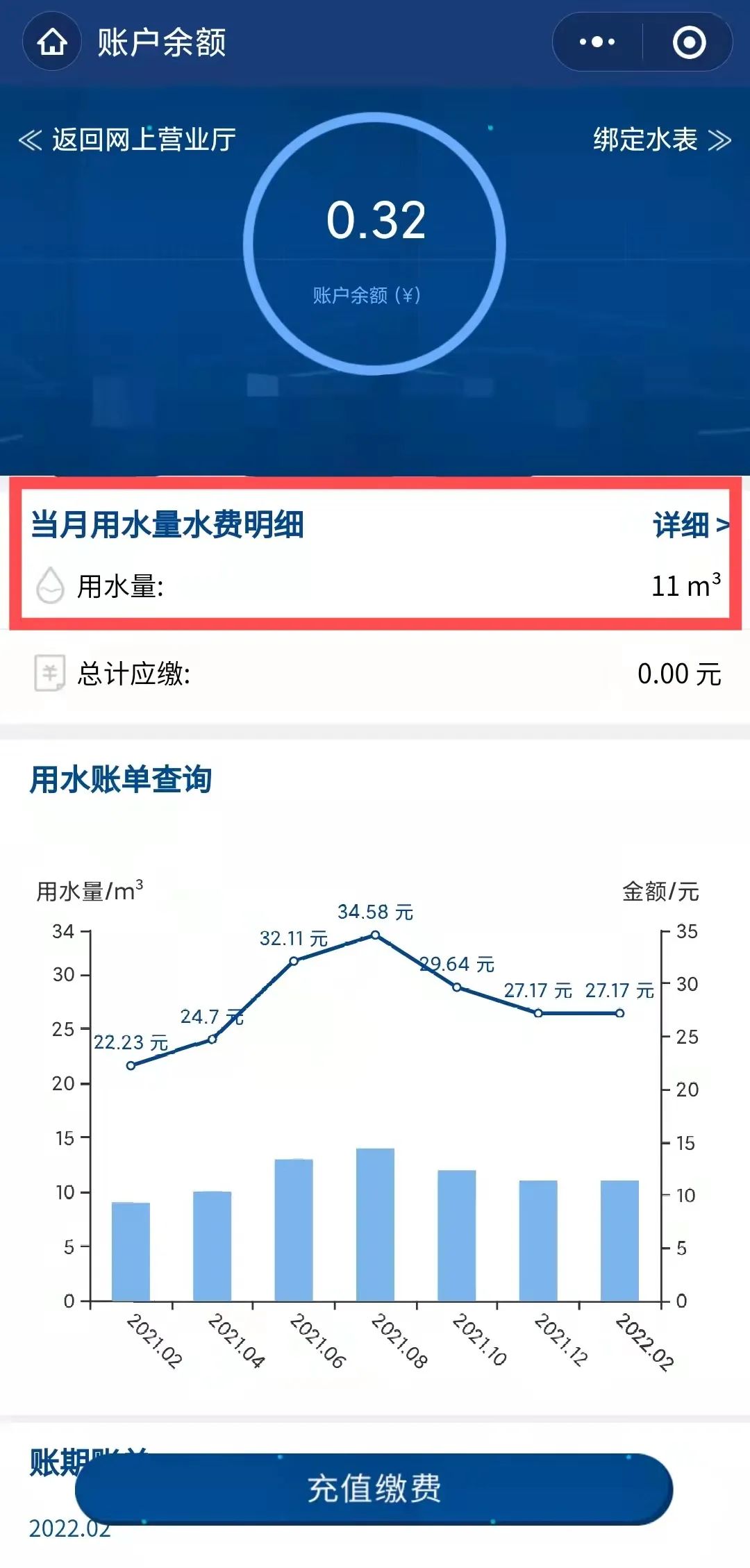
Task: Open 绑定水表 link
Action: [x=662, y=140]
